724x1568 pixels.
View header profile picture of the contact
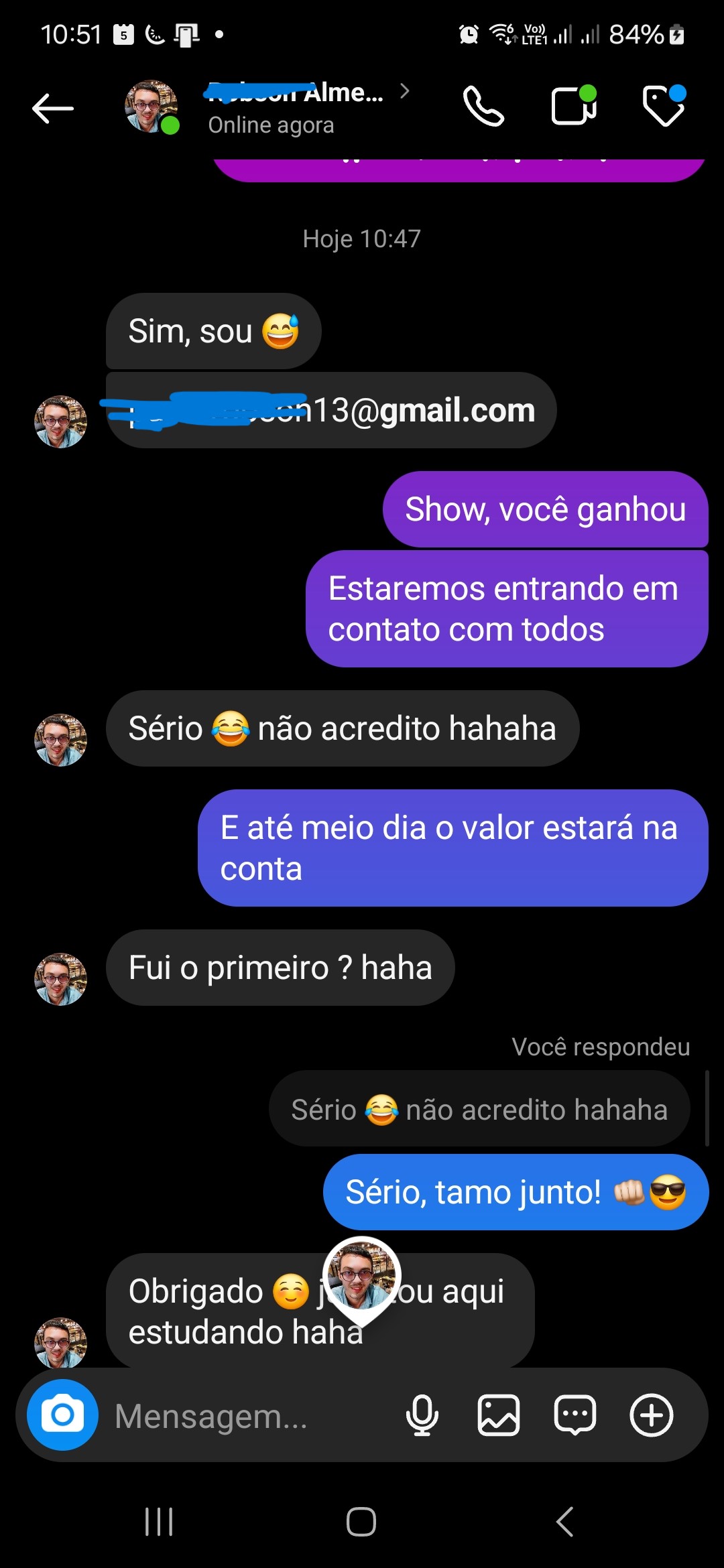coord(152,107)
